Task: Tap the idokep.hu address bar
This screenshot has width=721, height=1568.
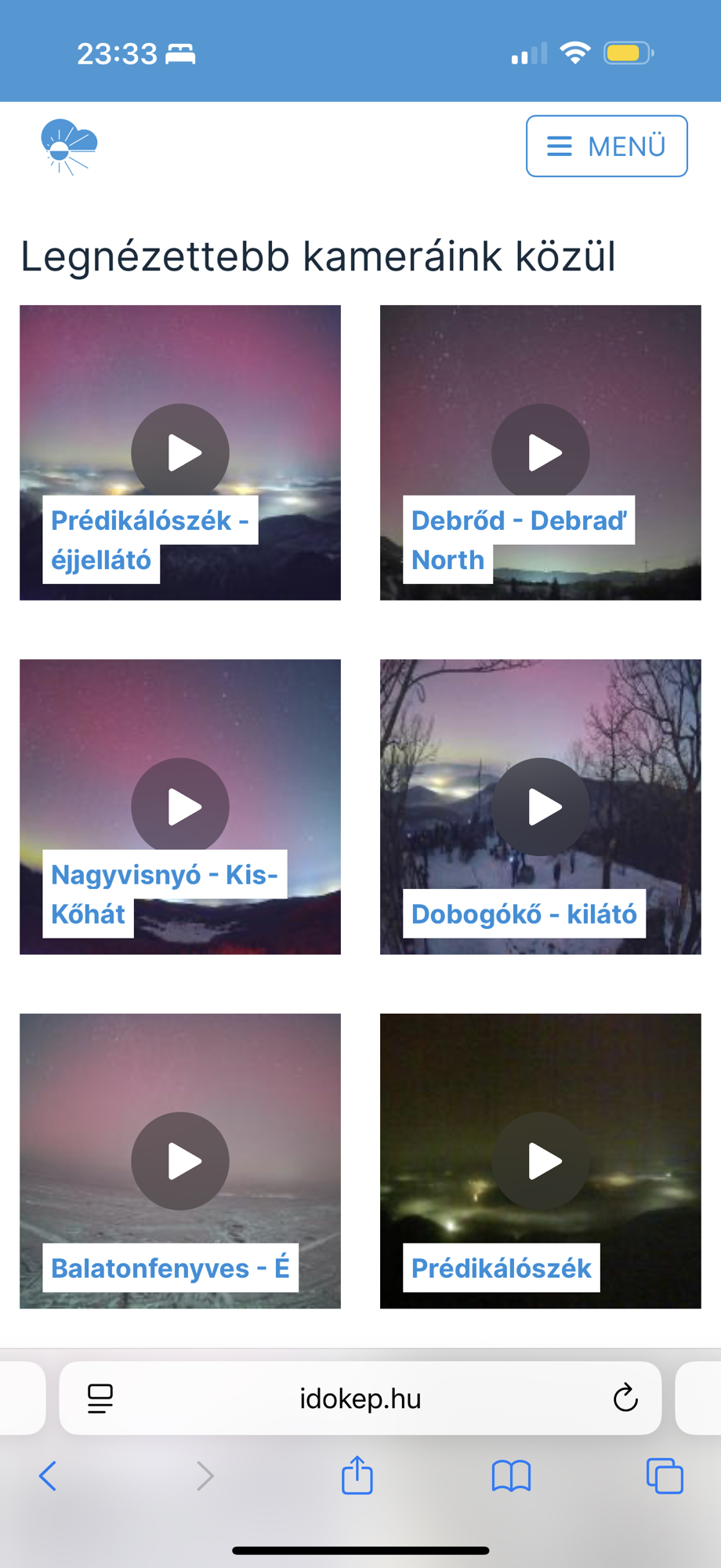Action: (x=360, y=1399)
